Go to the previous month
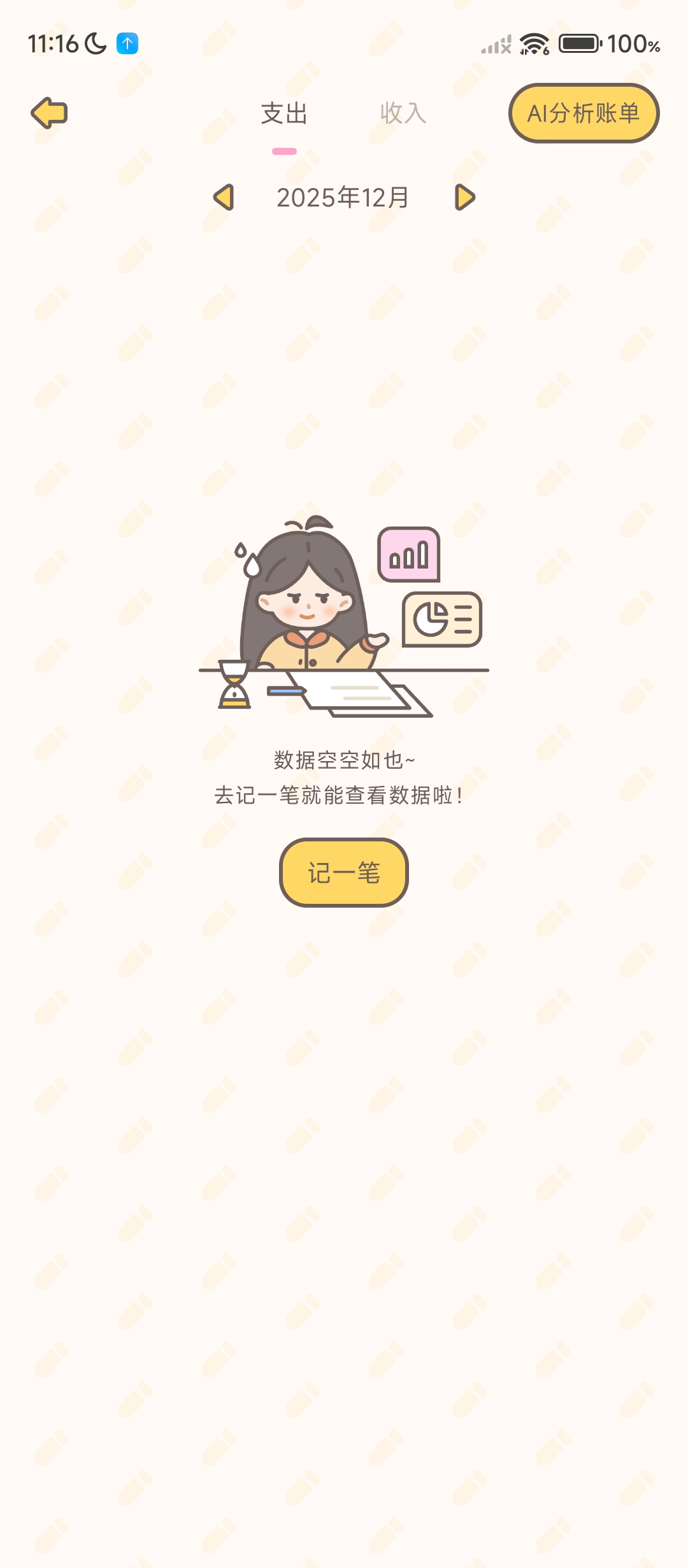The image size is (688, 1568). 224,198
